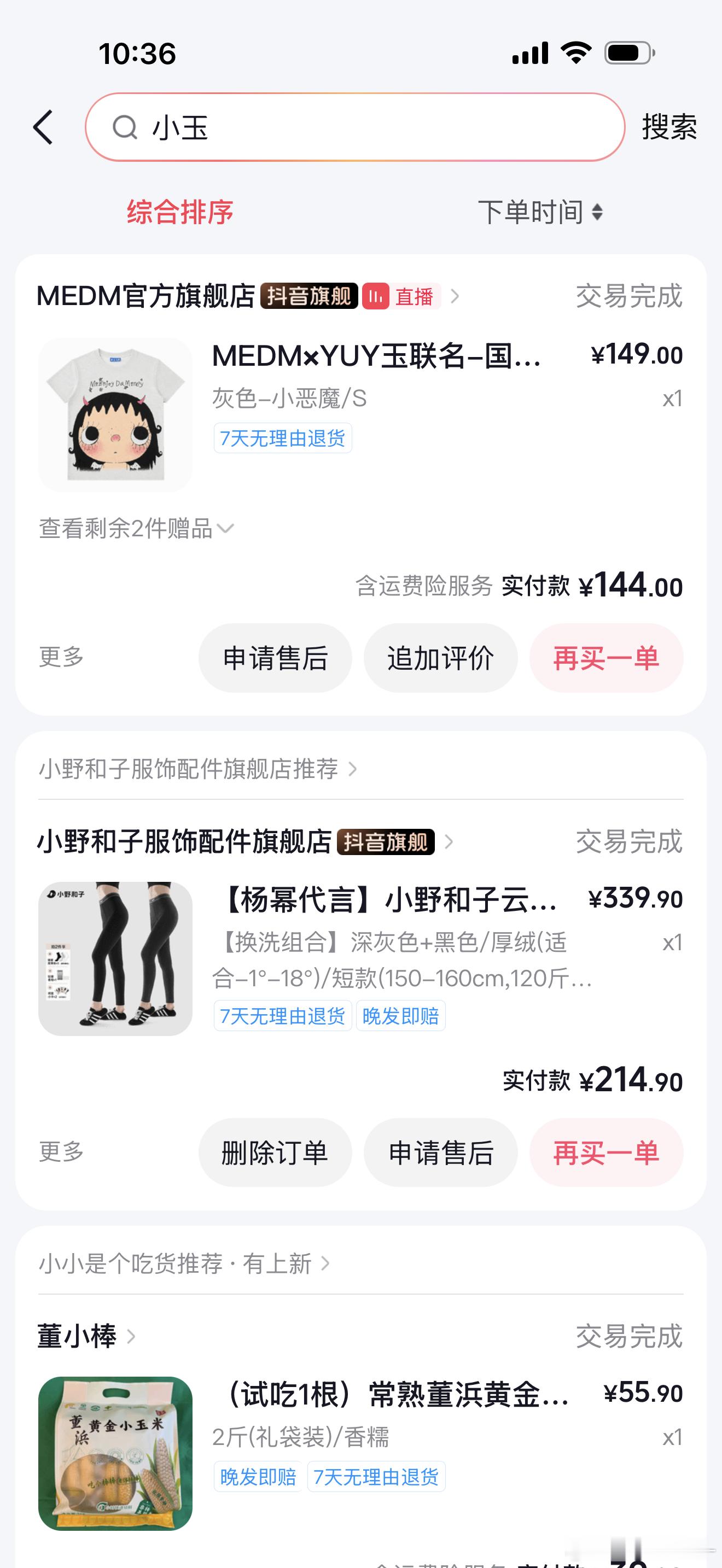
Task: Tap 删除订单 for the 小野和子 order
Action: (x=275, y=1153)
